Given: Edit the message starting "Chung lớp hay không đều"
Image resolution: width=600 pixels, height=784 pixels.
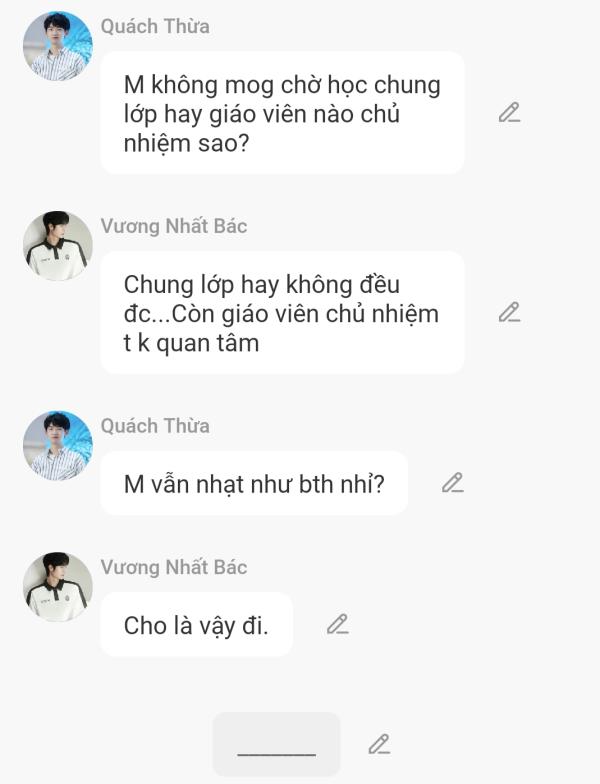Looking at the screenshot, I should (510, 313).
